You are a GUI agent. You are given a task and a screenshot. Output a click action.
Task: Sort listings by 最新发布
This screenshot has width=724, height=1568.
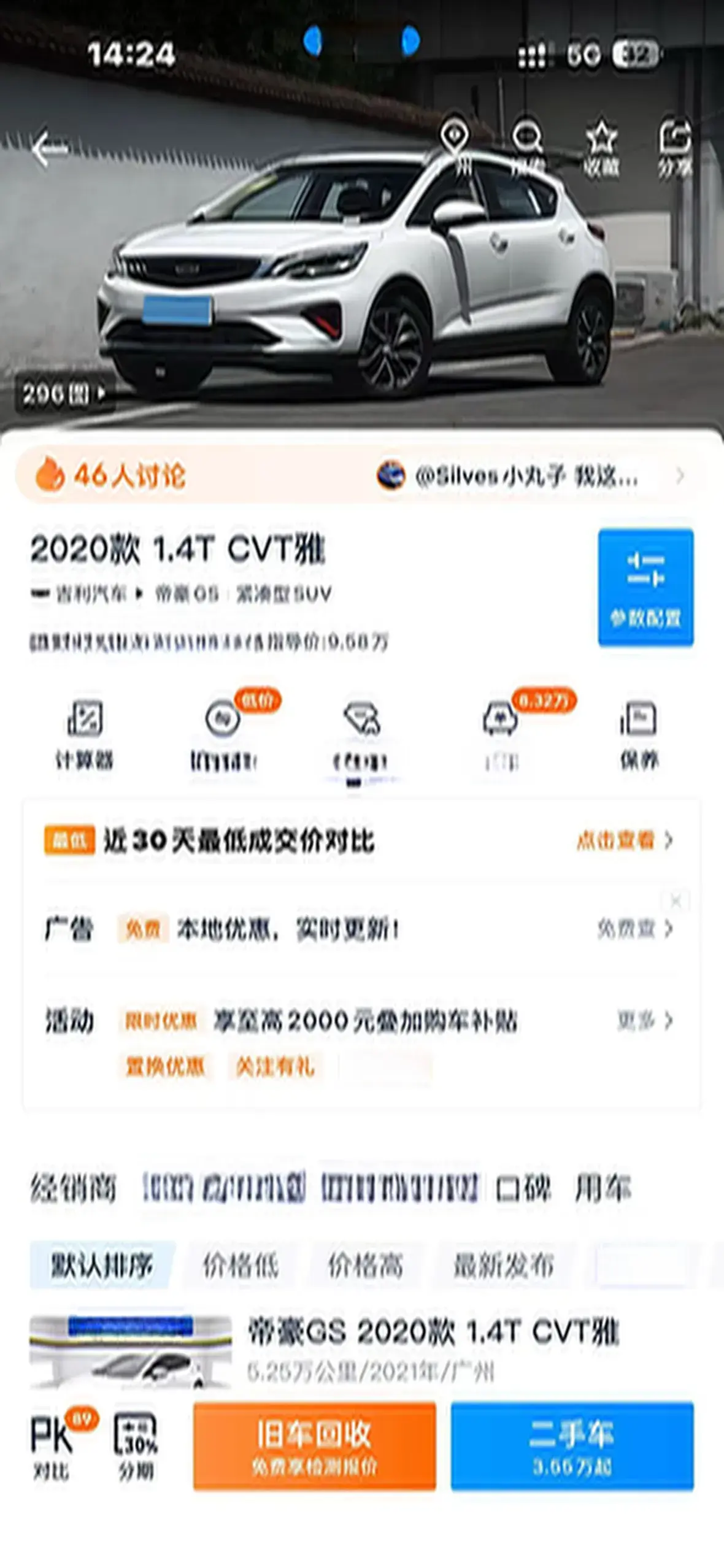[x=503, y=1264]
